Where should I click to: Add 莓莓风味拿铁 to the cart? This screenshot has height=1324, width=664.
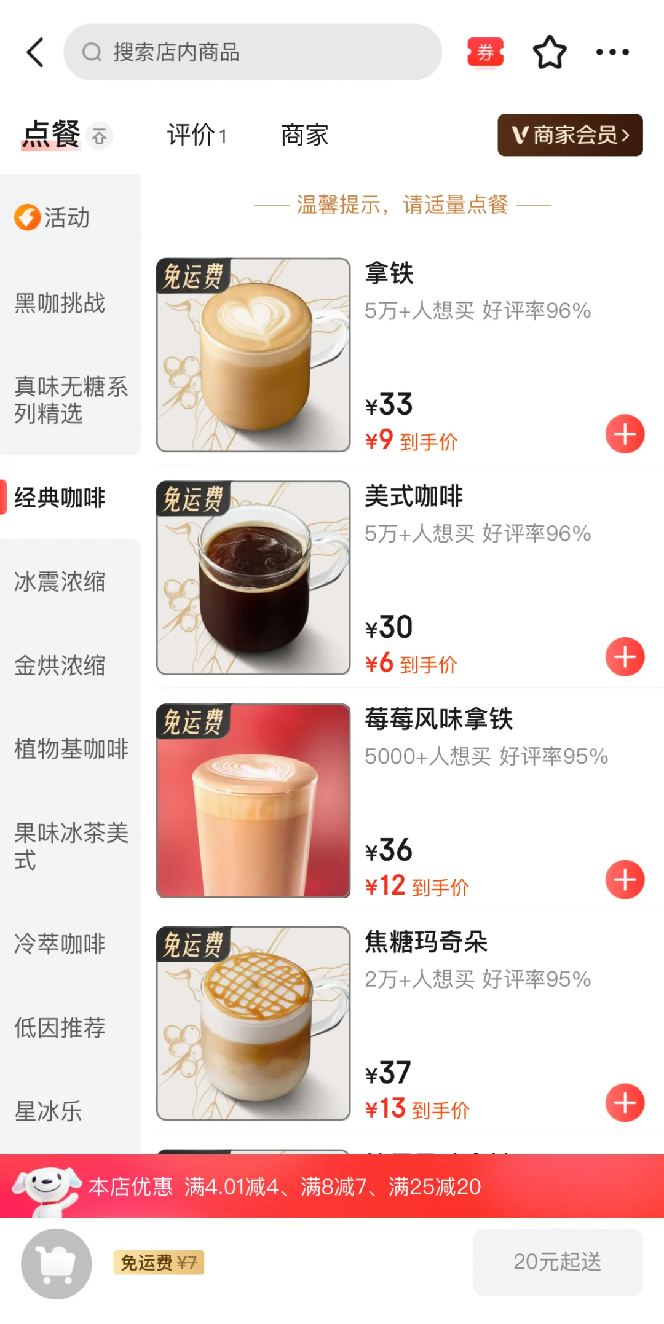[x=625, y=880]
